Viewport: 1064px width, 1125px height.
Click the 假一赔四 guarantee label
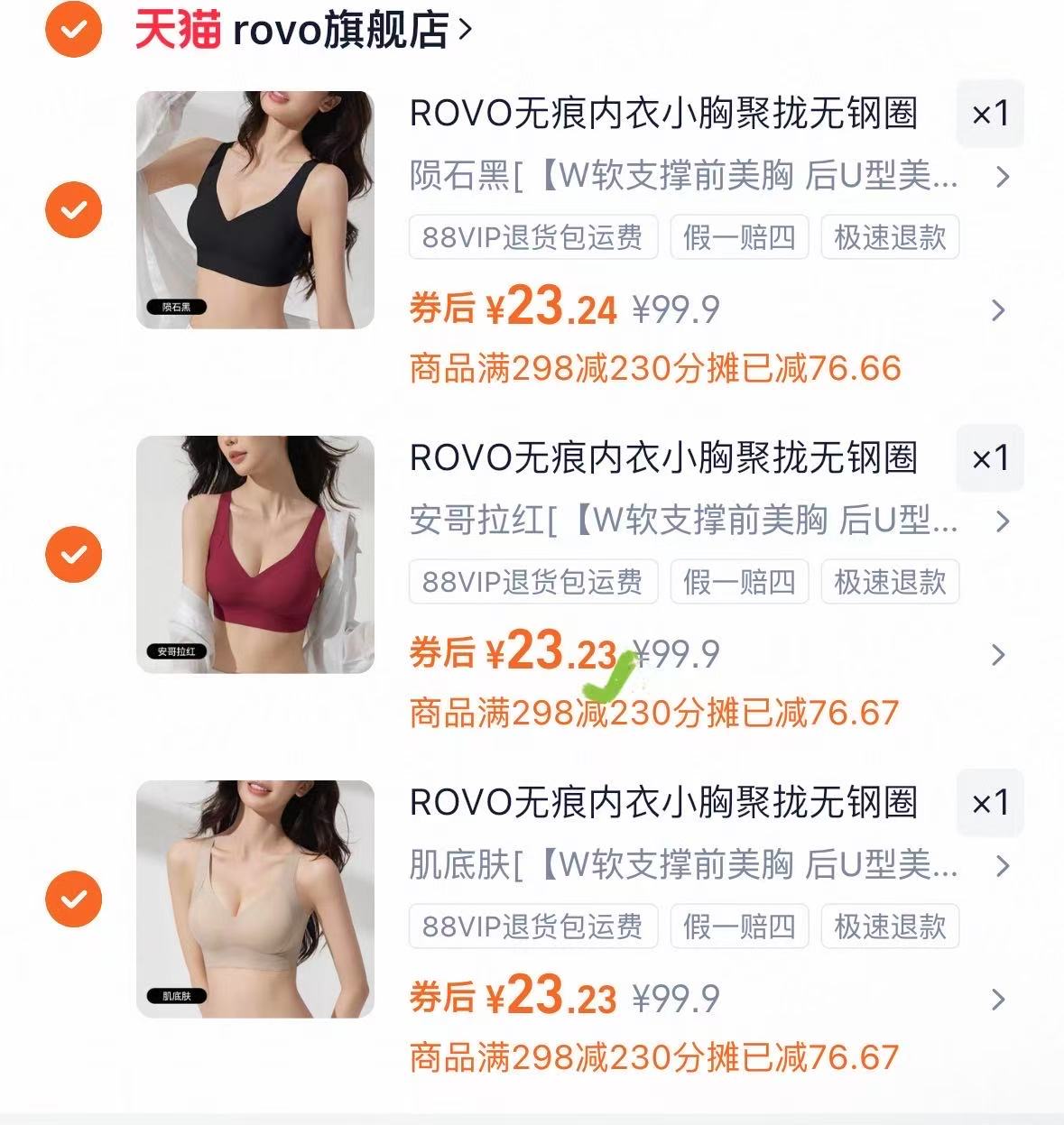pyautogui.click(x=739, y=237)
